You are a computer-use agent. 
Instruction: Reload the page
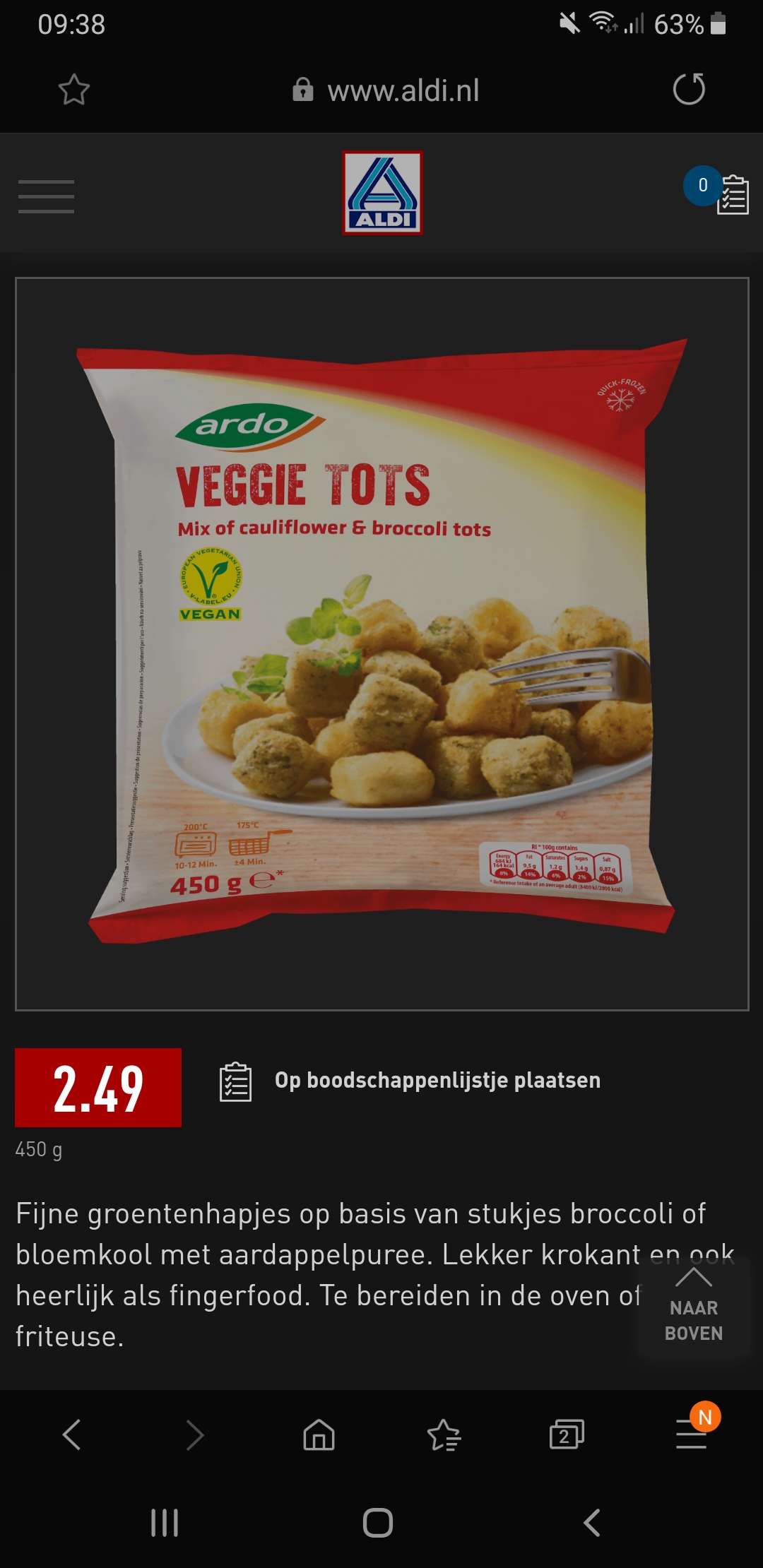[689, 89]
